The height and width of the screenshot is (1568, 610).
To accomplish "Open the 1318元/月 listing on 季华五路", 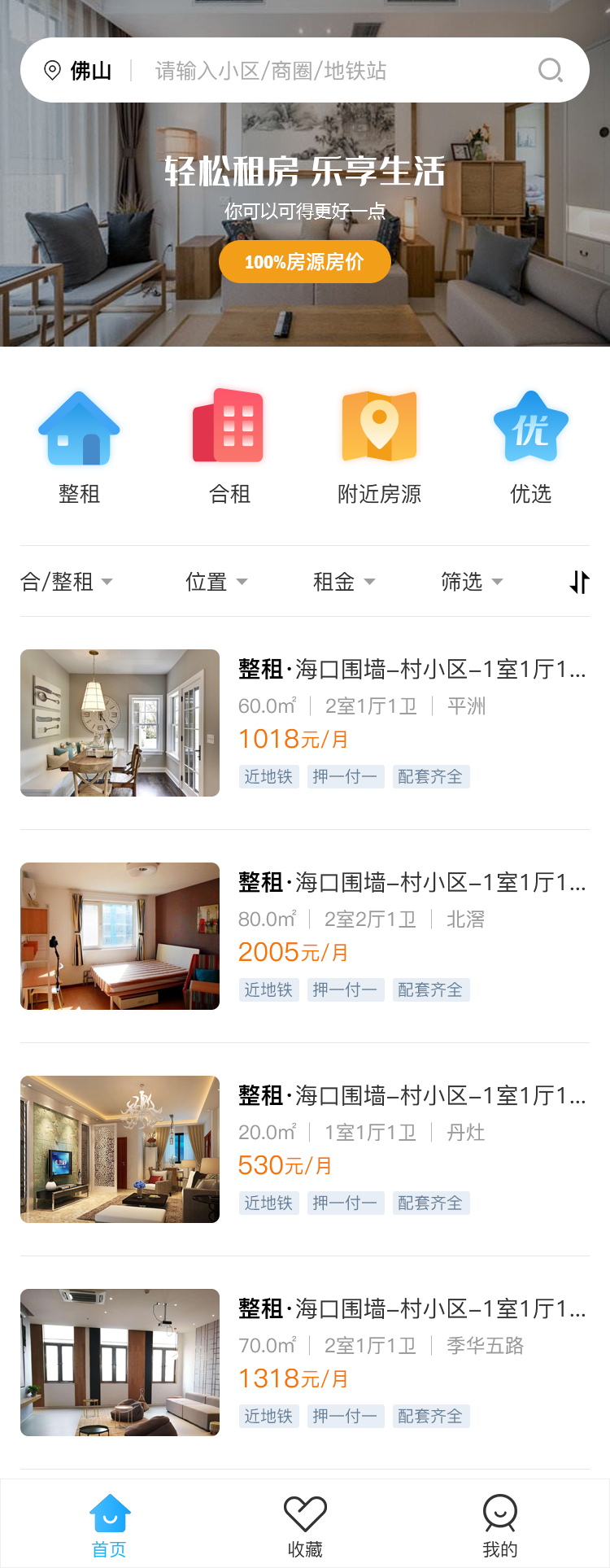I will (305, 1362).
